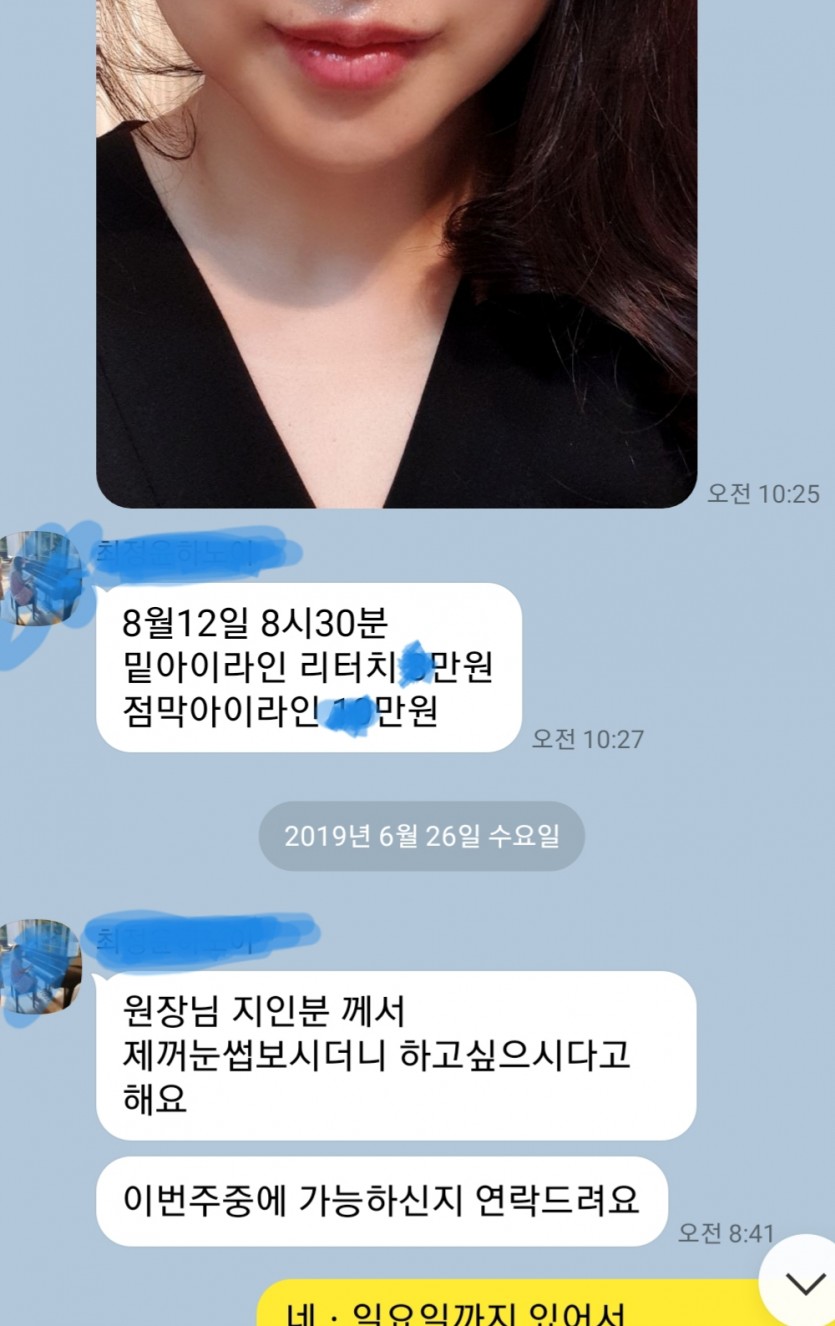Viewport: 835px width, 1326px height.
Task: Open sender's profile picture beside 8월12일 message
Action: click(42, 580)
